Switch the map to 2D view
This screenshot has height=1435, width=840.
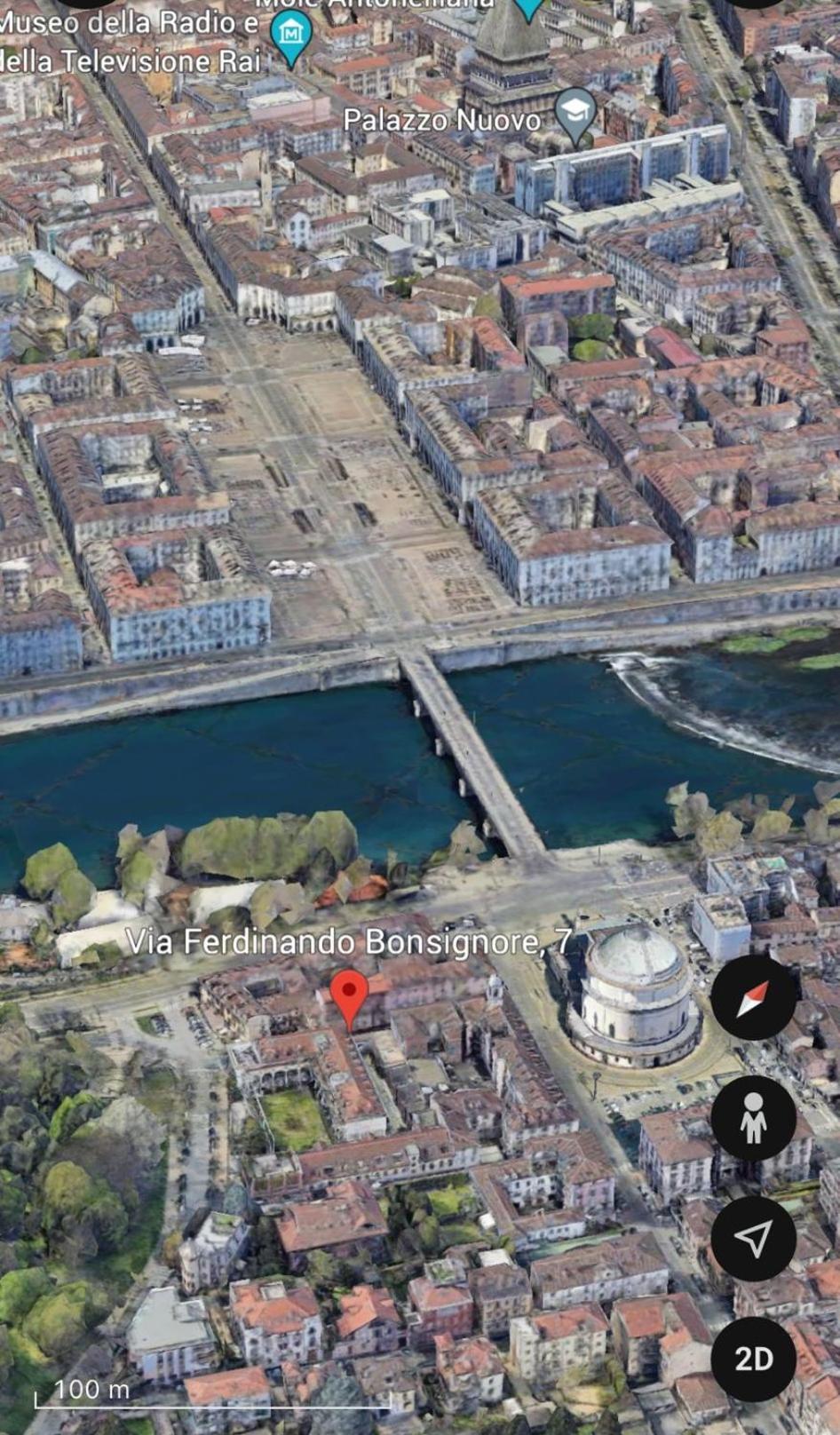click(x=753, y=1359)
